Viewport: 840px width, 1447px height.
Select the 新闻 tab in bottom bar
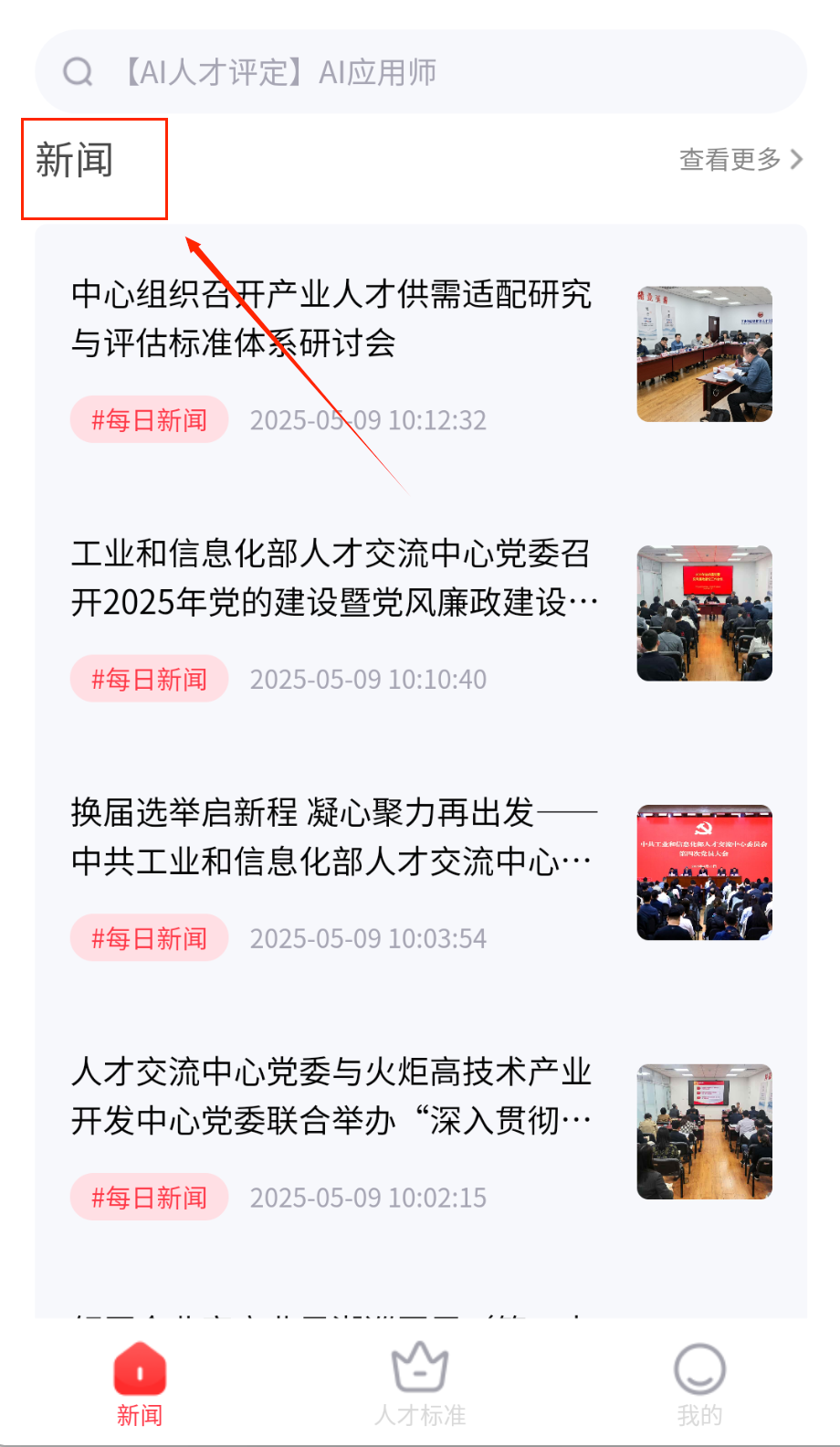140,1384
